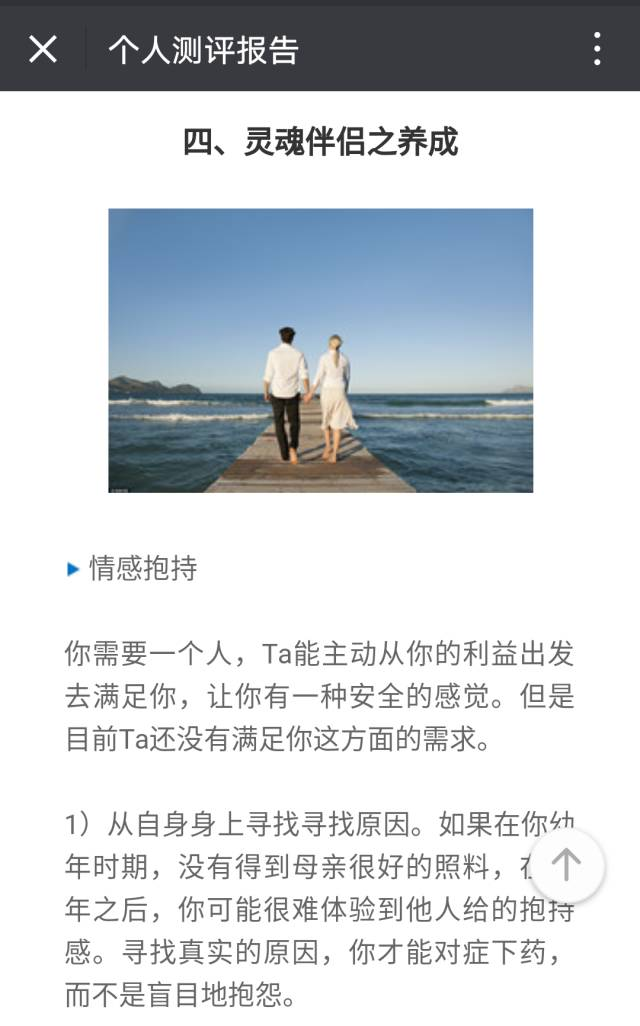The image size is (640, 1026).
Task: Tap the back-to-top arrow button
Action: pos(566,865)
